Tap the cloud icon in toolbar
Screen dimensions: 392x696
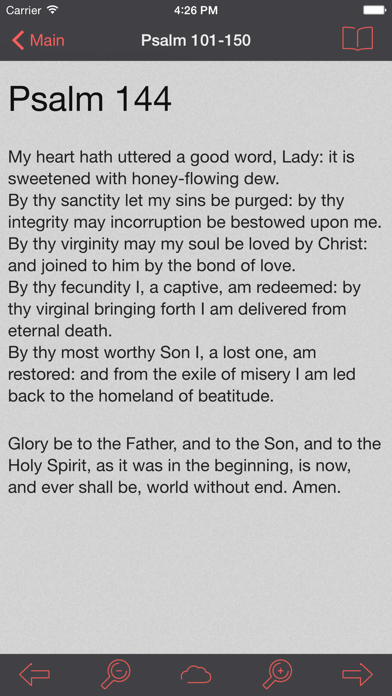click(x=196, y=675)
